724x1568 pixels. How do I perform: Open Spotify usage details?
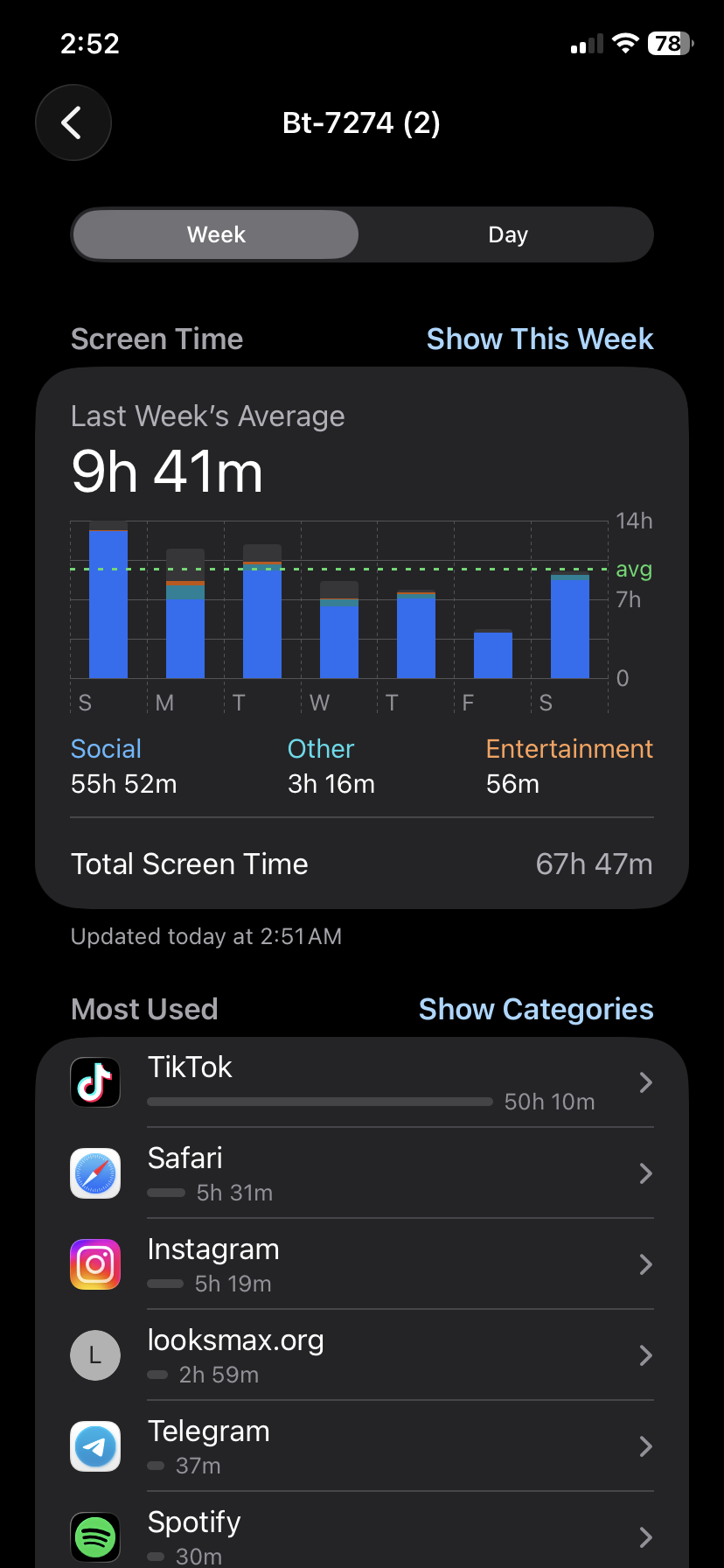tap(362, 1531)
